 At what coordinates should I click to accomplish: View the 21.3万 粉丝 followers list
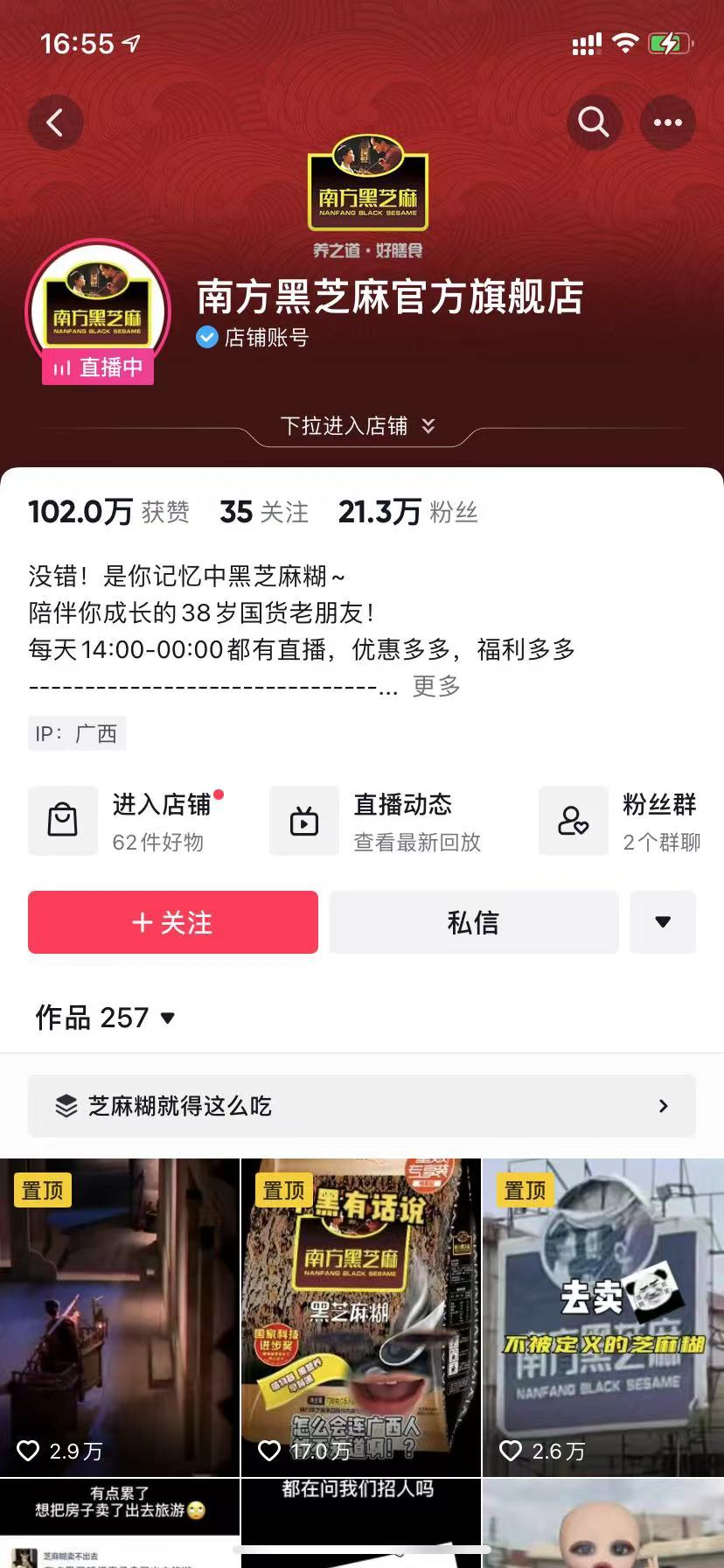point(407,512)
